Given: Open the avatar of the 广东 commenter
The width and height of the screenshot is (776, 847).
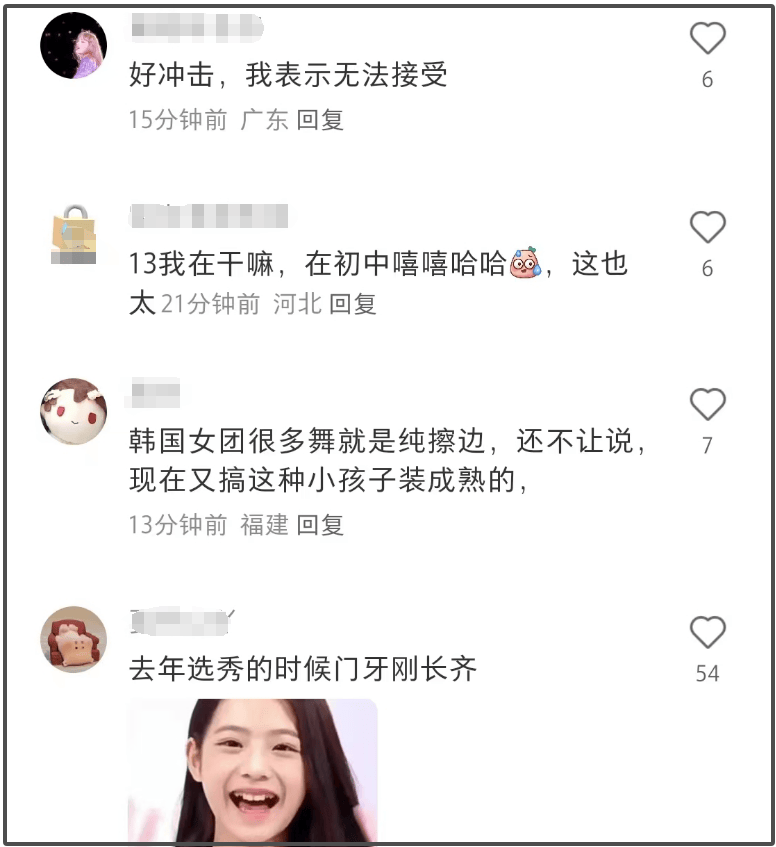Looking at the screenshot, I should (73, 46).
